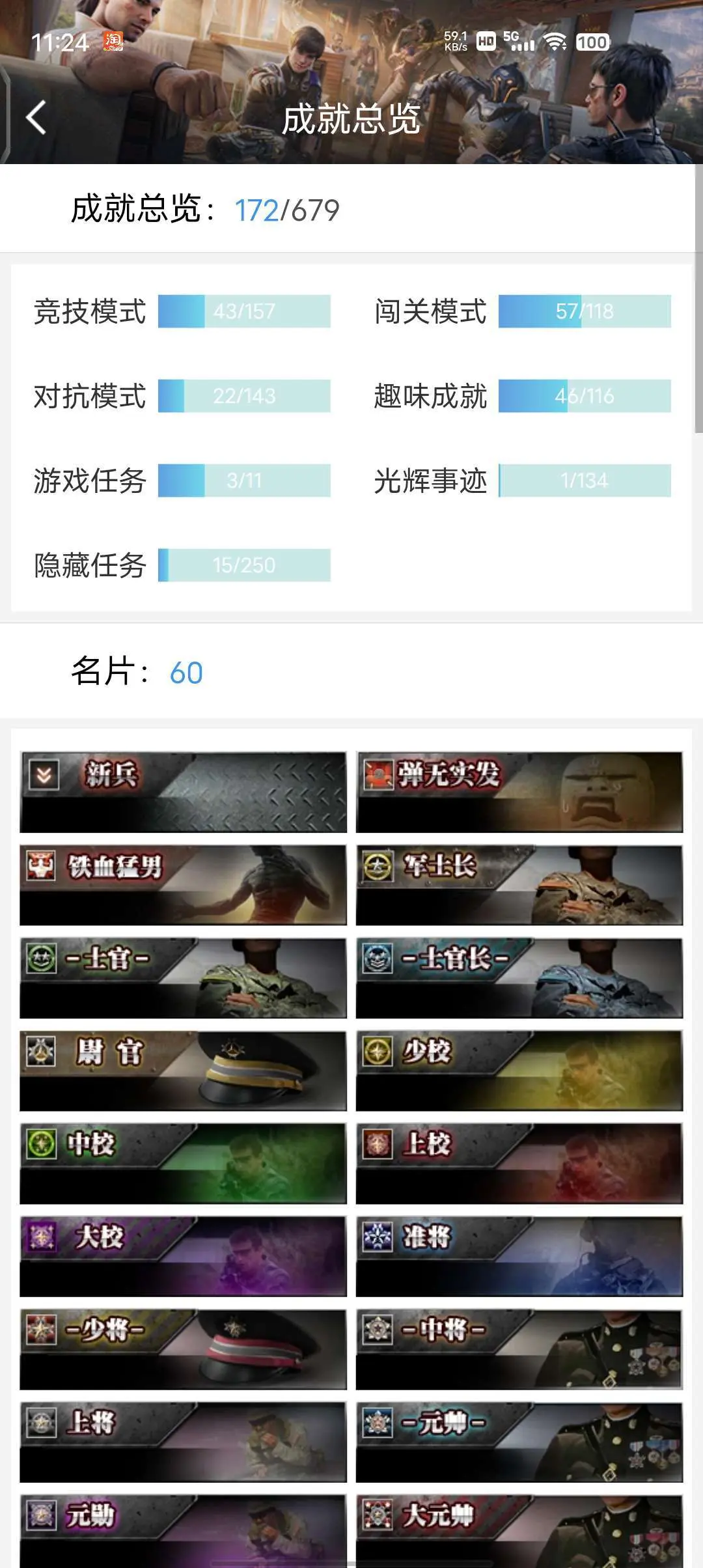The width and height of the screenshot is (703, 1568).
Task: Open the 弹无实发 name card
Action: [519, 792]
